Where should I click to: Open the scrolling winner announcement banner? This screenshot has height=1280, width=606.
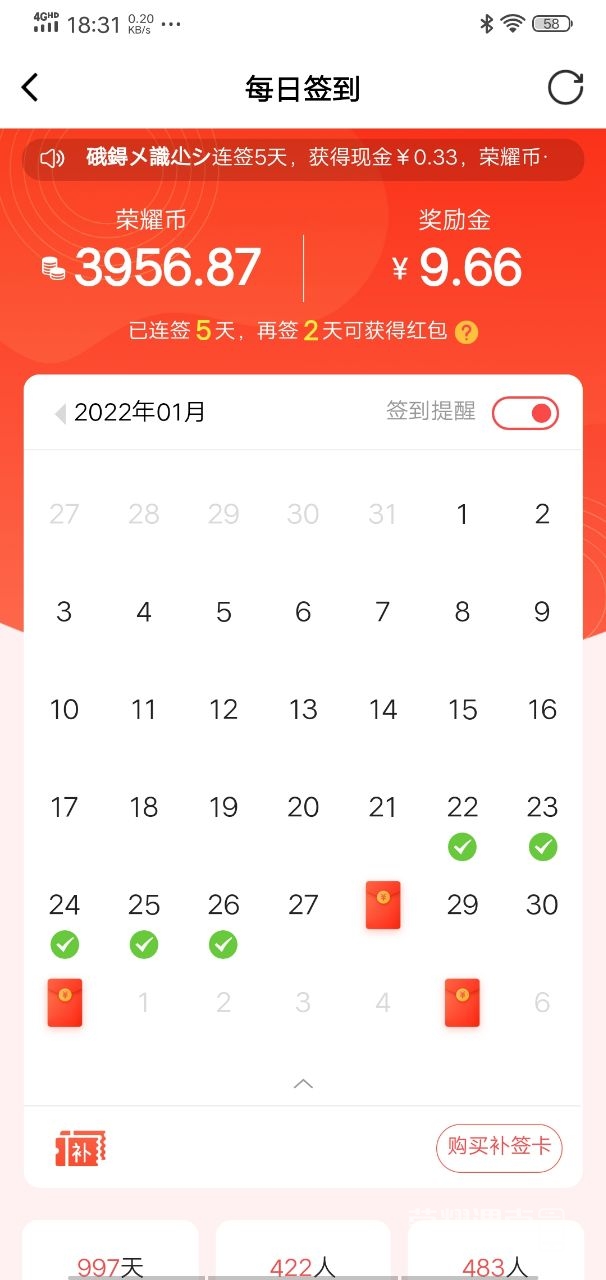tap(303, 158)
